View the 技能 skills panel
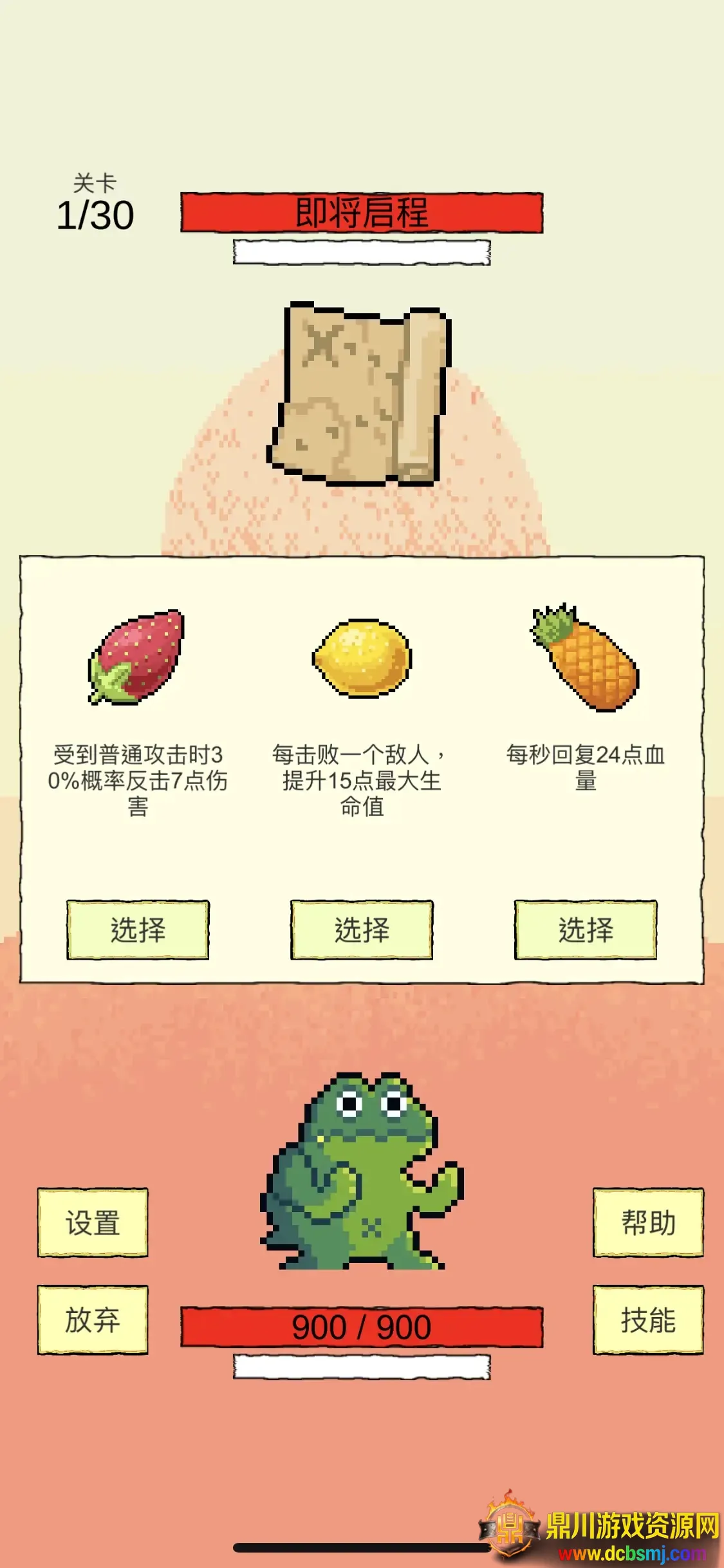This screenshot has width=724, height=1568. 647,1320
